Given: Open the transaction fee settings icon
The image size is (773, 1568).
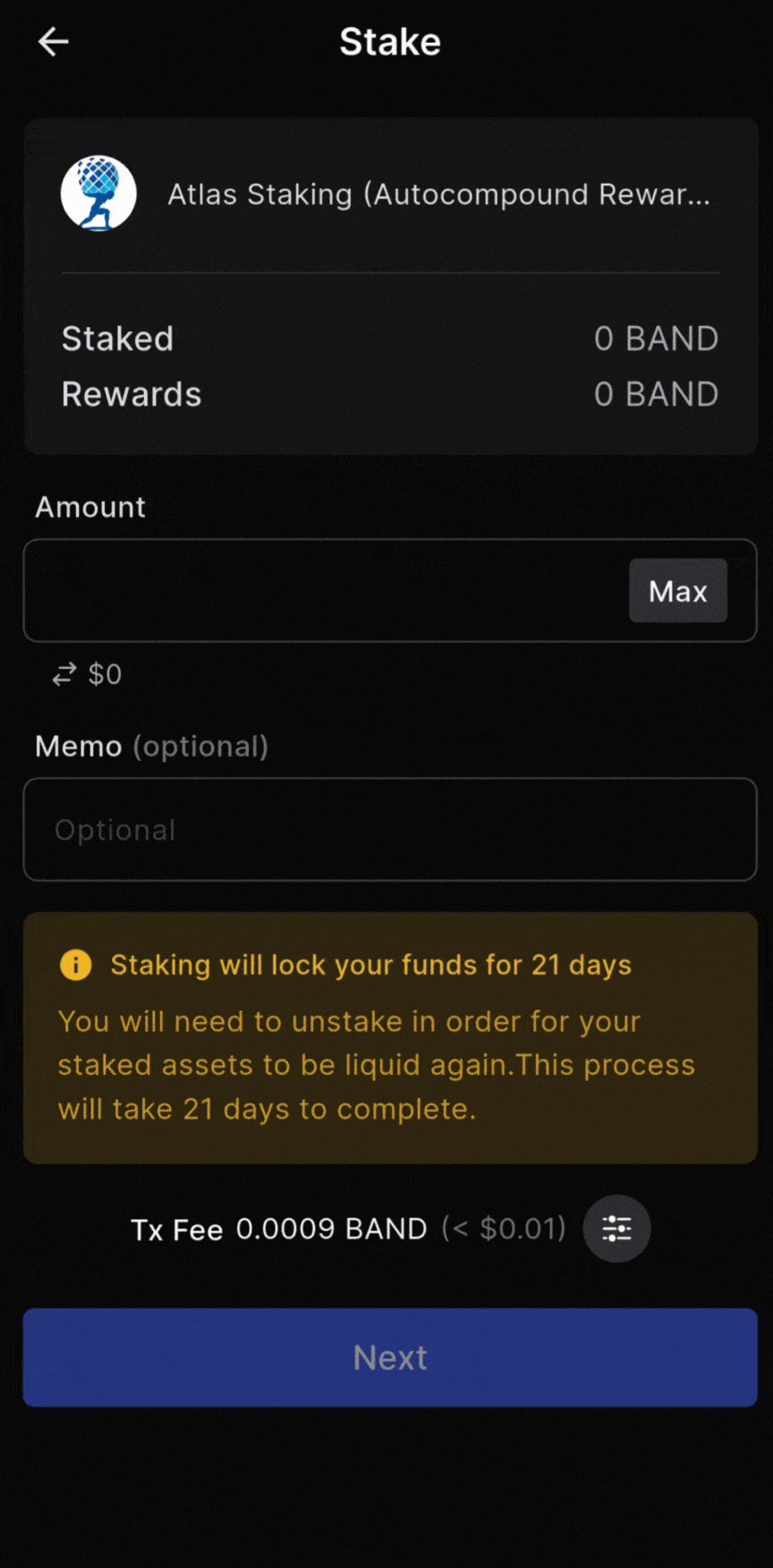Looking at the screenshot, I should click(616, 1229).
